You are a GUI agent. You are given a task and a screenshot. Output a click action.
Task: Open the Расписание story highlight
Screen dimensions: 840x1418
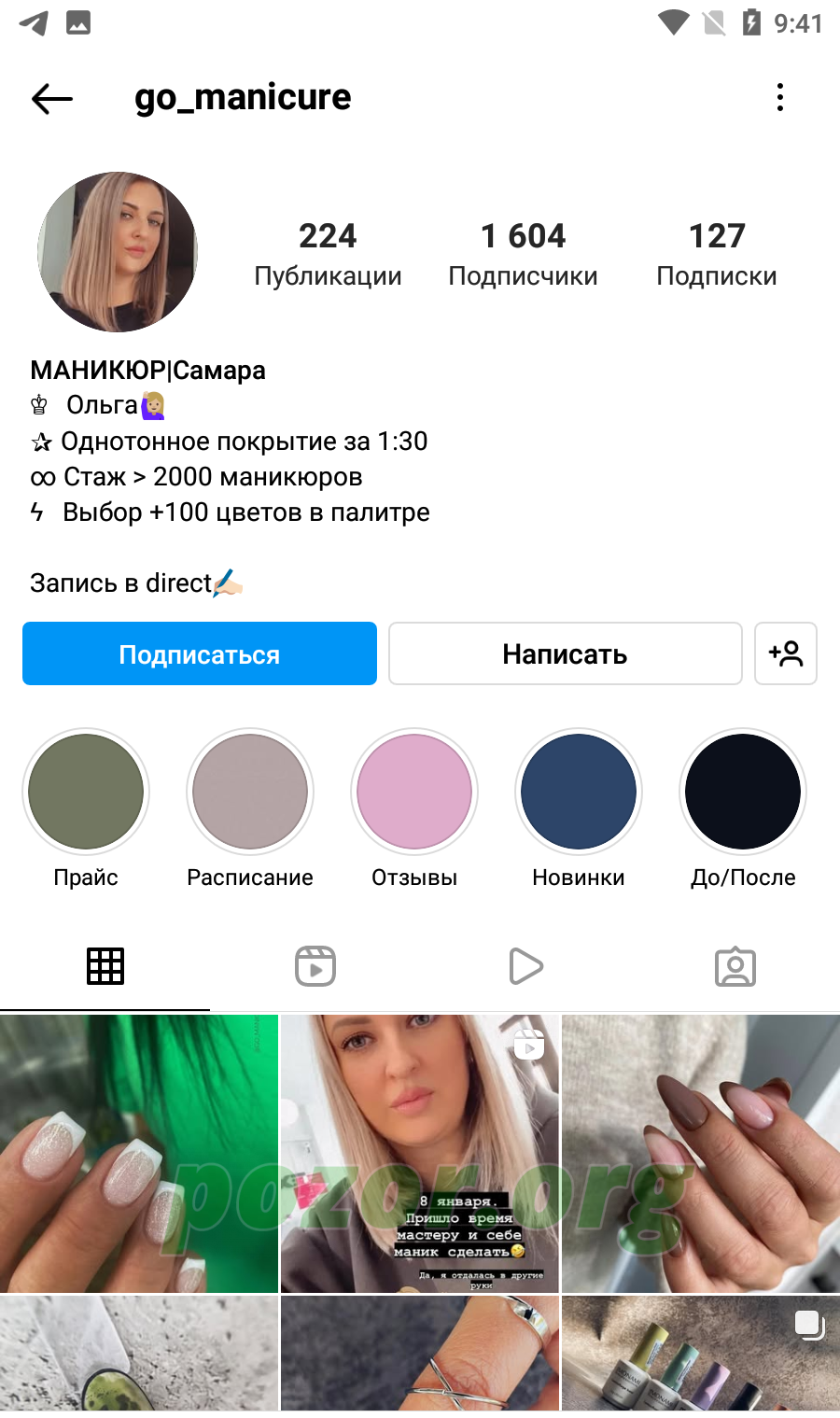[250, 792]
